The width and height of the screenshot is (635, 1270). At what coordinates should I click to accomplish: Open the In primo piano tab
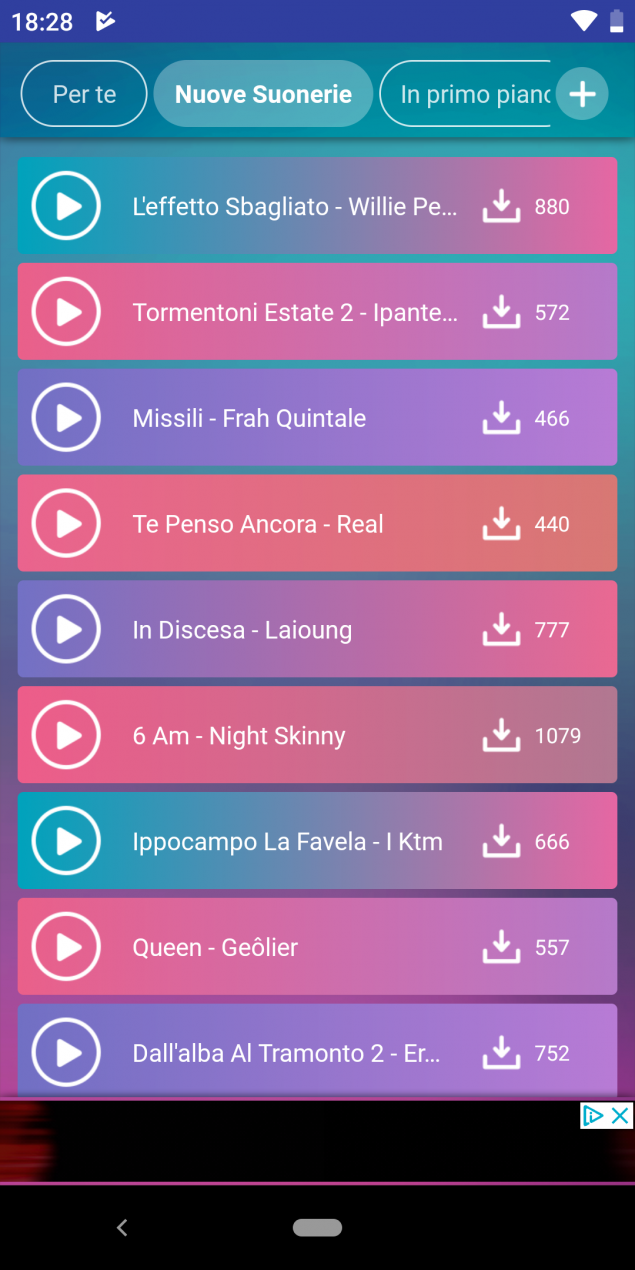tap(466, 94)
